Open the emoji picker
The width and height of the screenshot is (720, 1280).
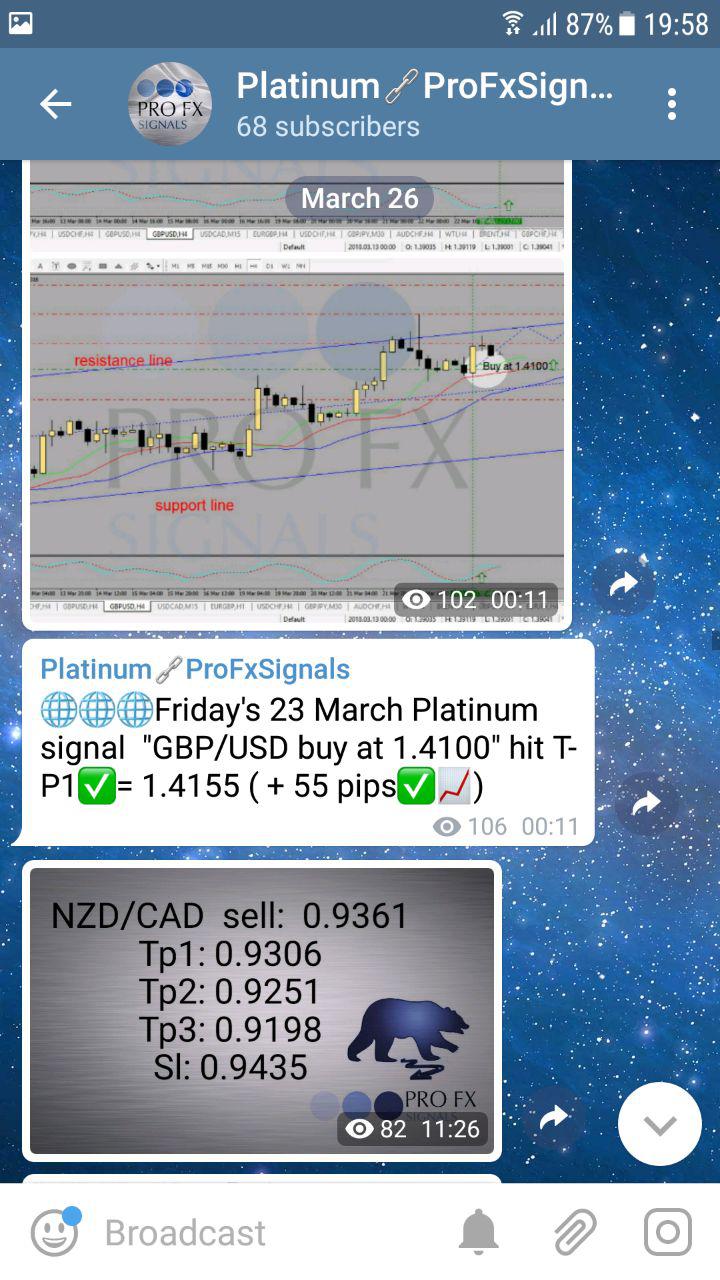[x=54, y=1232]
